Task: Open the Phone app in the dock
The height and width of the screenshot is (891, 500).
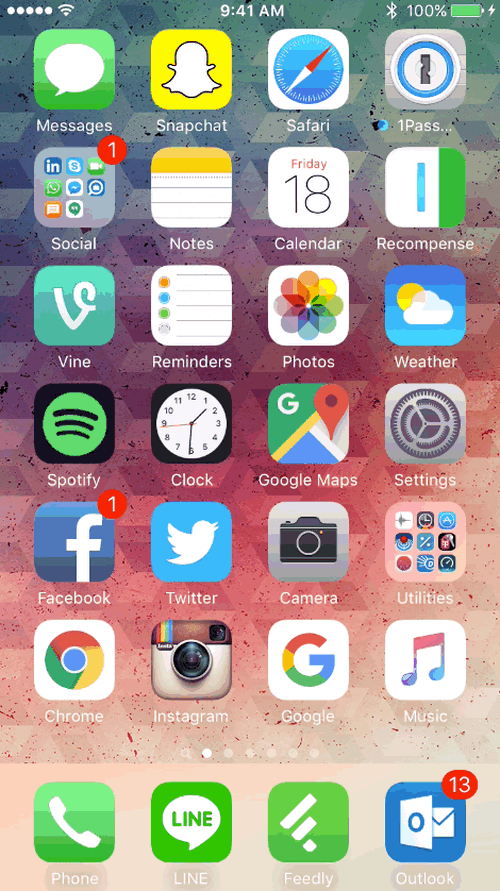Action: [x=74, y=822]
